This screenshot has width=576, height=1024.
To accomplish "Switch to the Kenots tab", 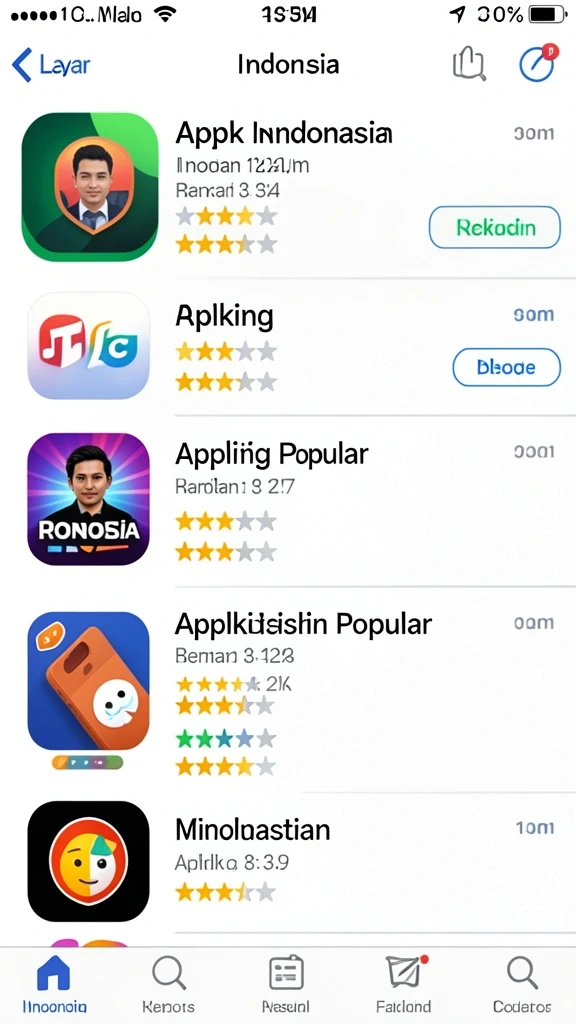I will click(168, 984).
